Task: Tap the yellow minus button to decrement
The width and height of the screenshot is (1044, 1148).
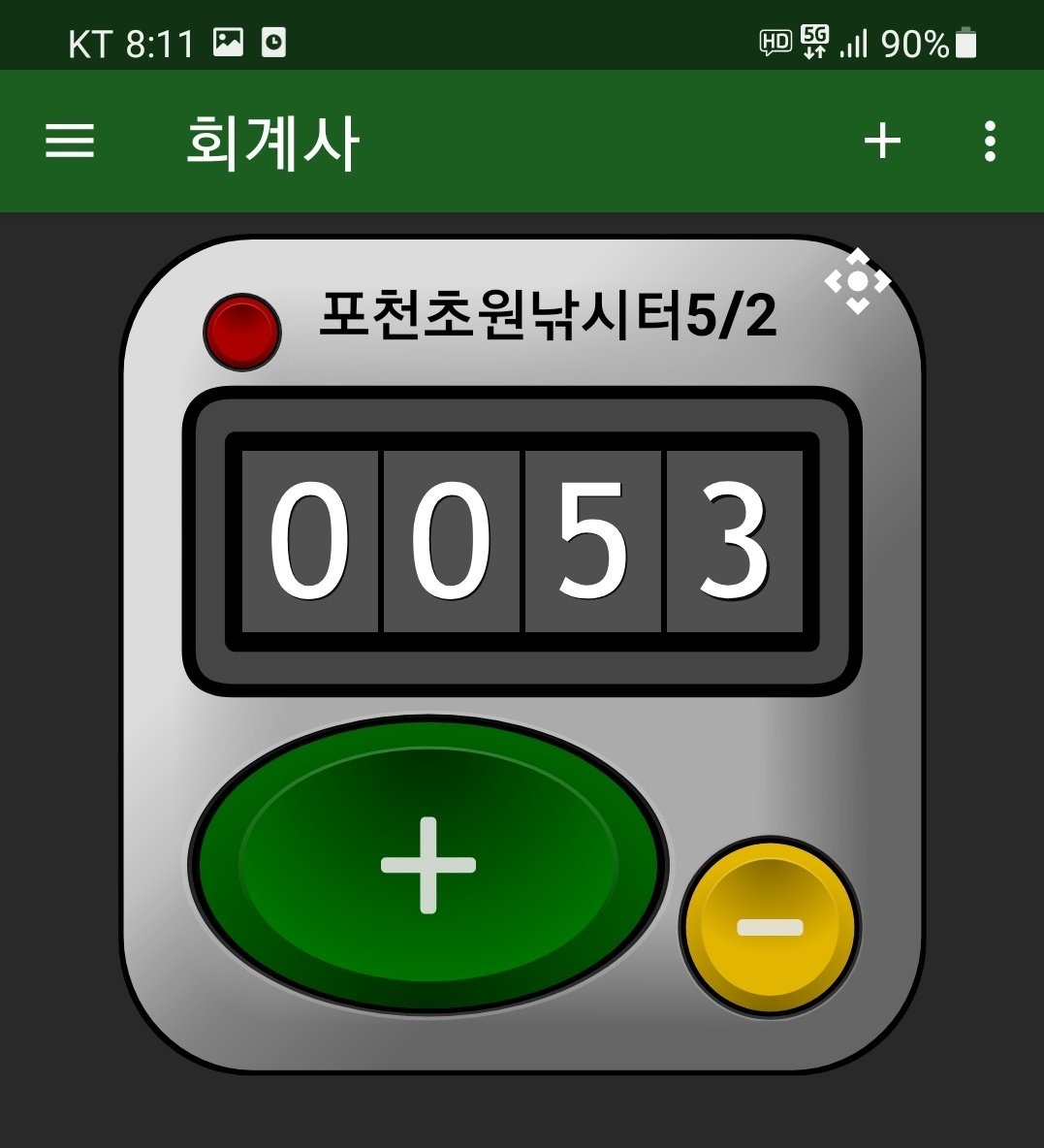Action: click(x=770, y=928)
